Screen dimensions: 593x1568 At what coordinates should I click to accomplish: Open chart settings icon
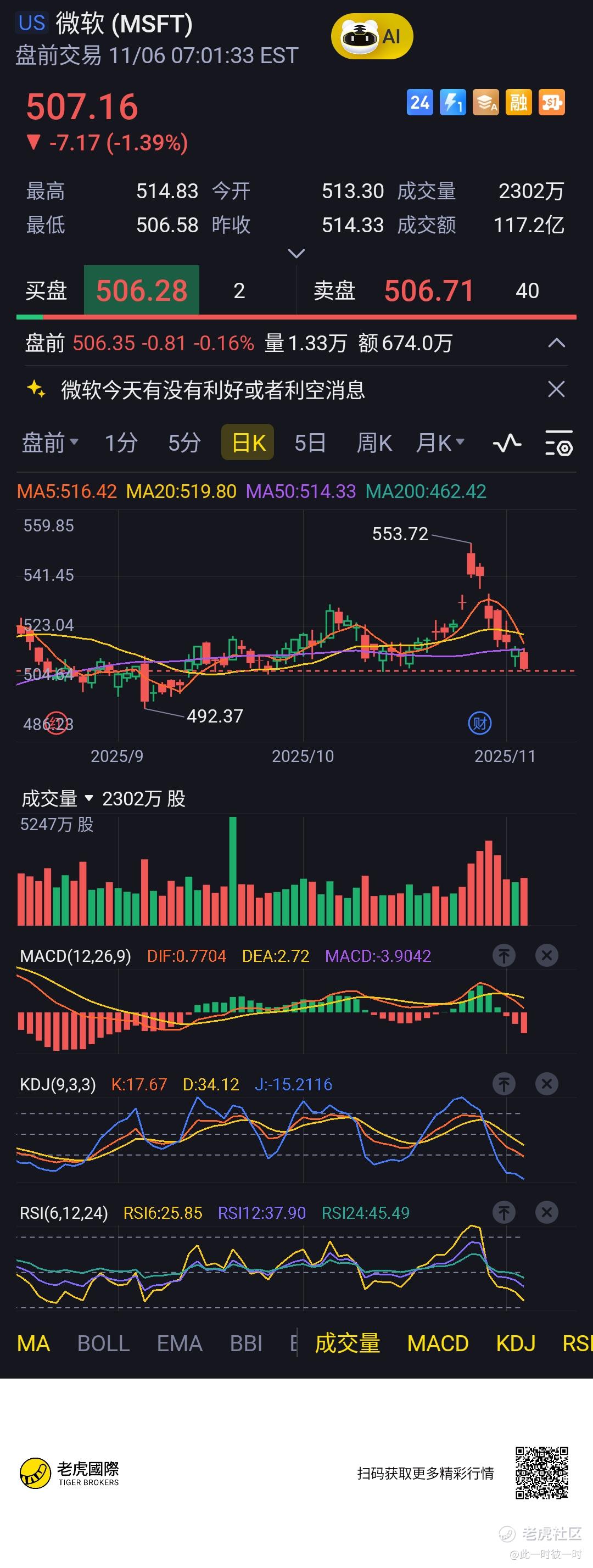click(558, 443)
